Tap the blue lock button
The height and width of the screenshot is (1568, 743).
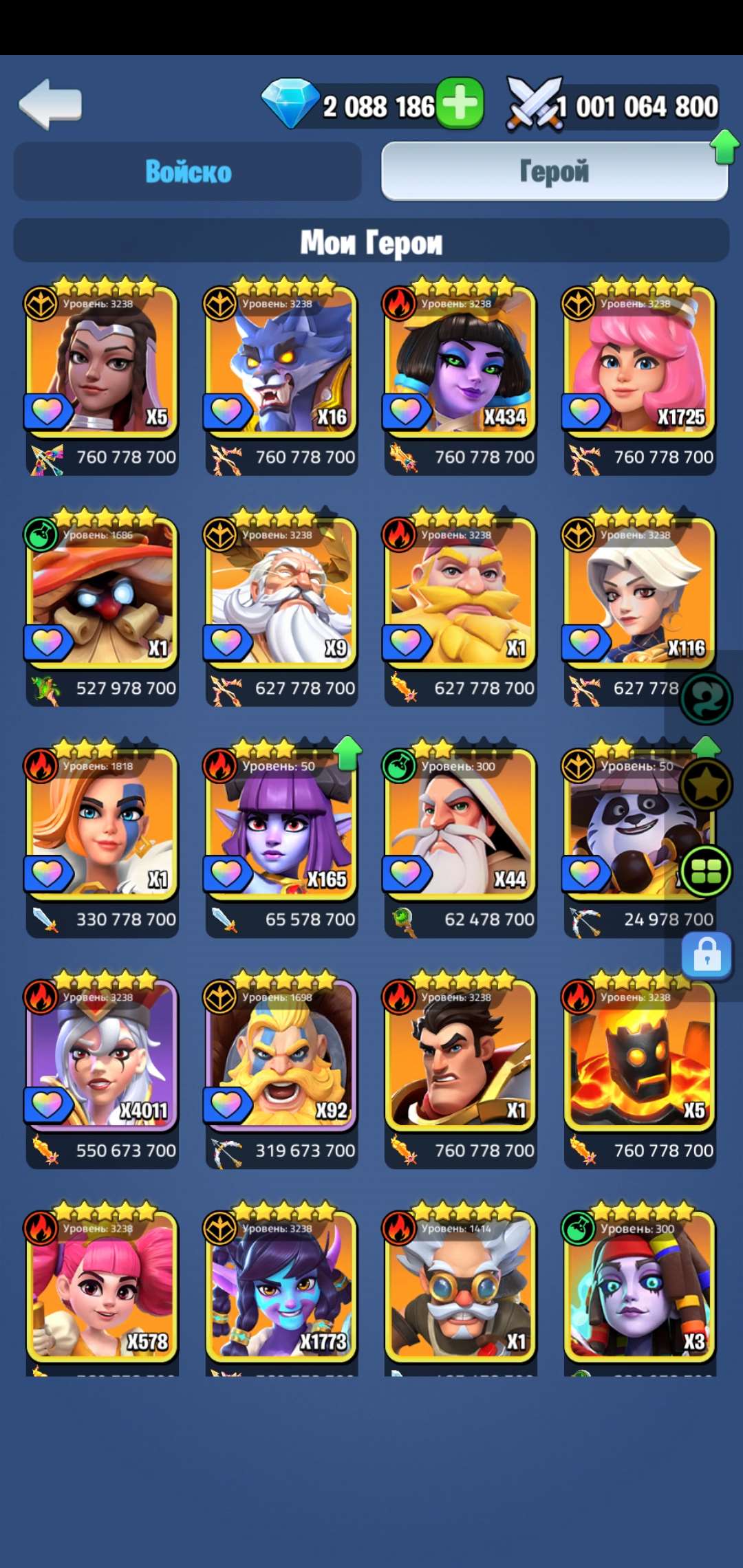click(x=707, y=955)
